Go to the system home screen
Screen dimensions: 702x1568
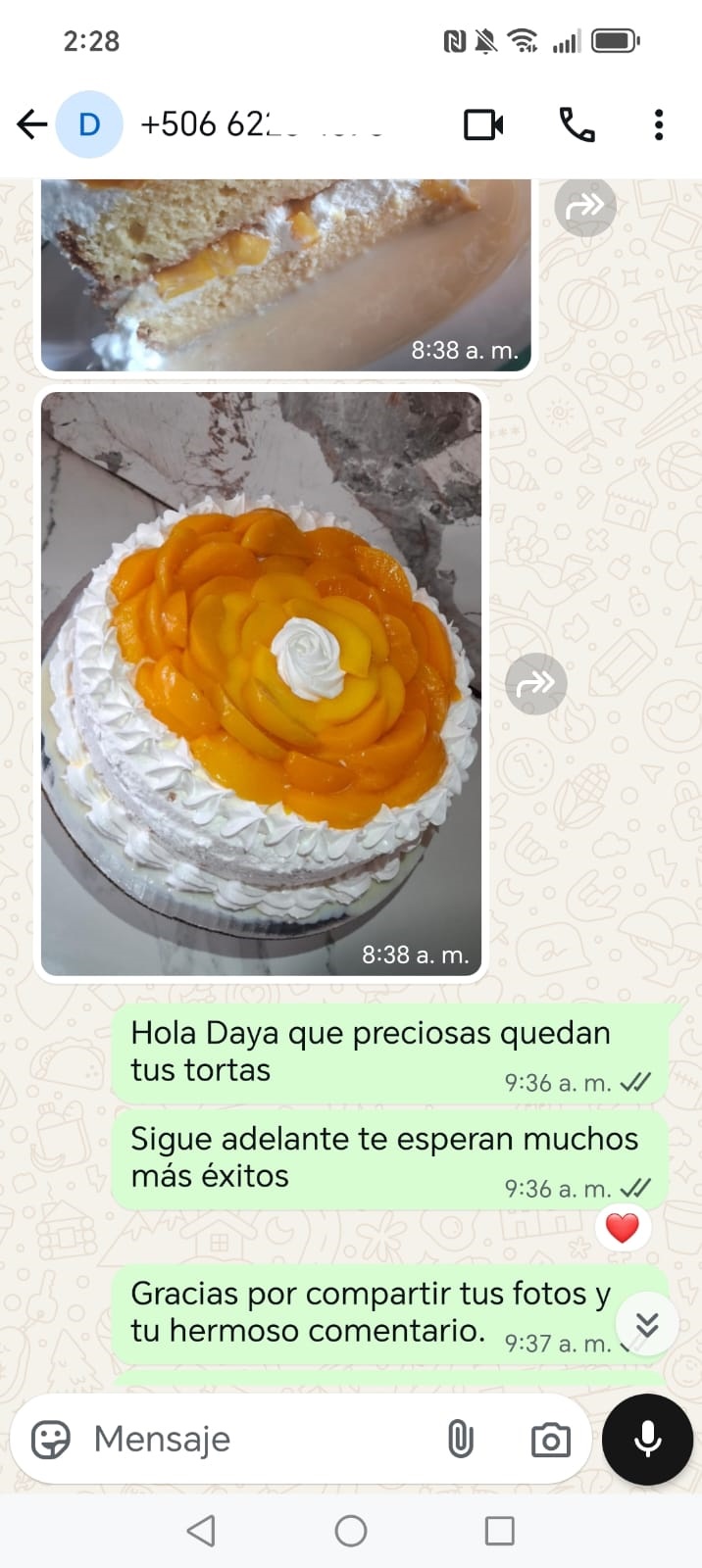(350, 1530)
